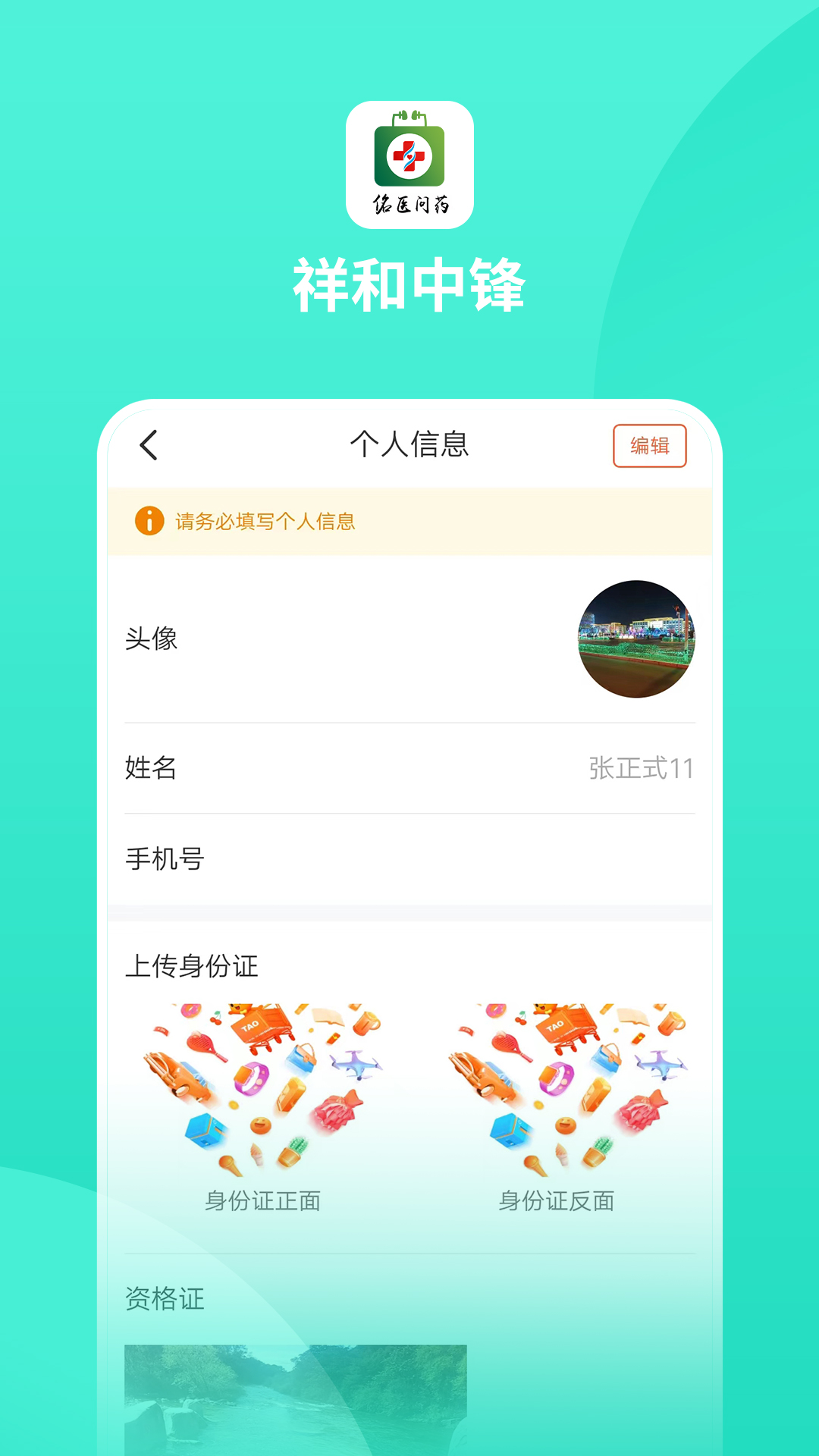This screenshot has height=1456, width=819.
Task: Click the 个人信息 page title
Action: [409, 445]
